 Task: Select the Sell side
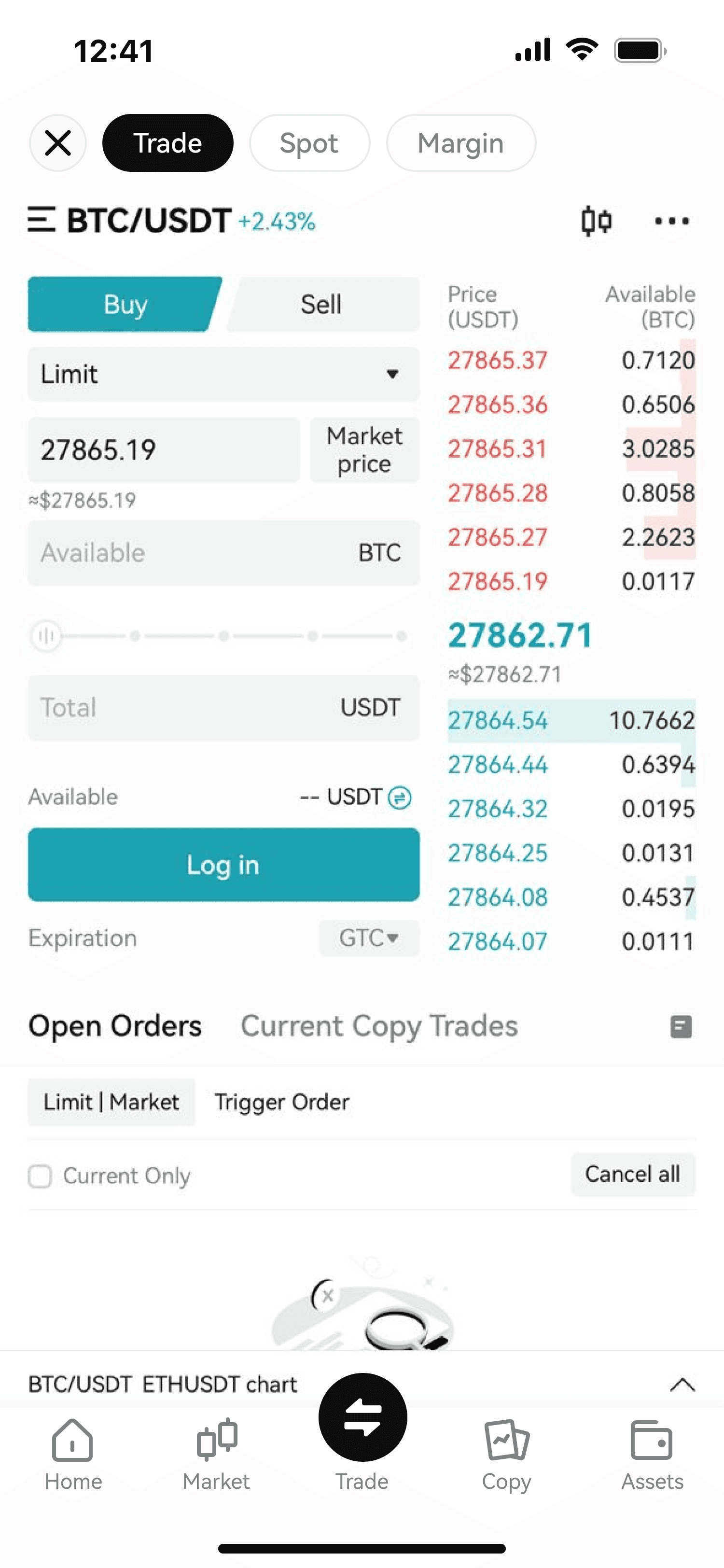point(322,304)
